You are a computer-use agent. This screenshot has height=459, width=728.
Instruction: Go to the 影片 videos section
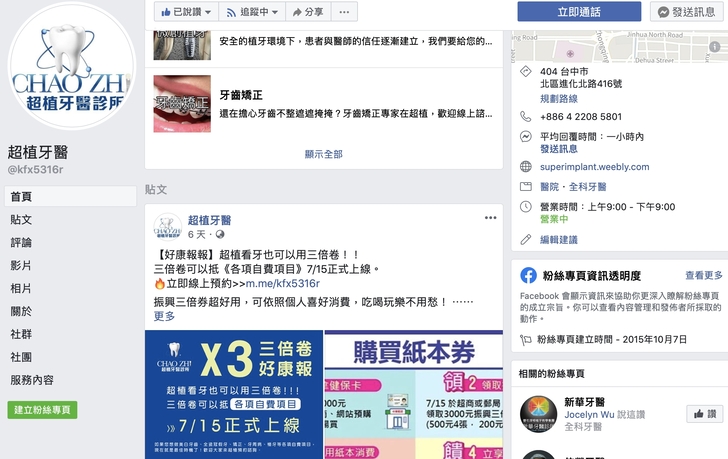pyautogui.click(x=21, y=266)
